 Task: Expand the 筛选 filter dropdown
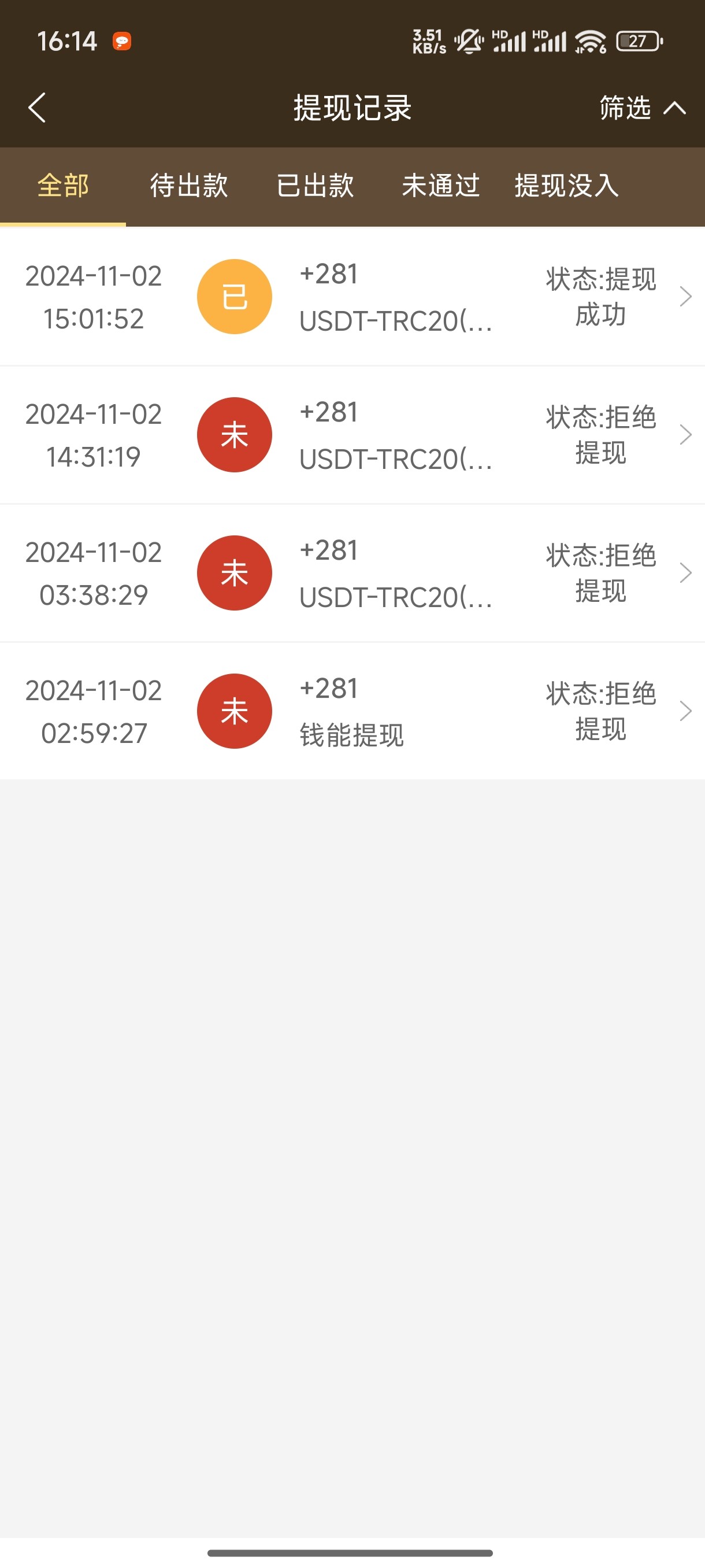[642, 108]
